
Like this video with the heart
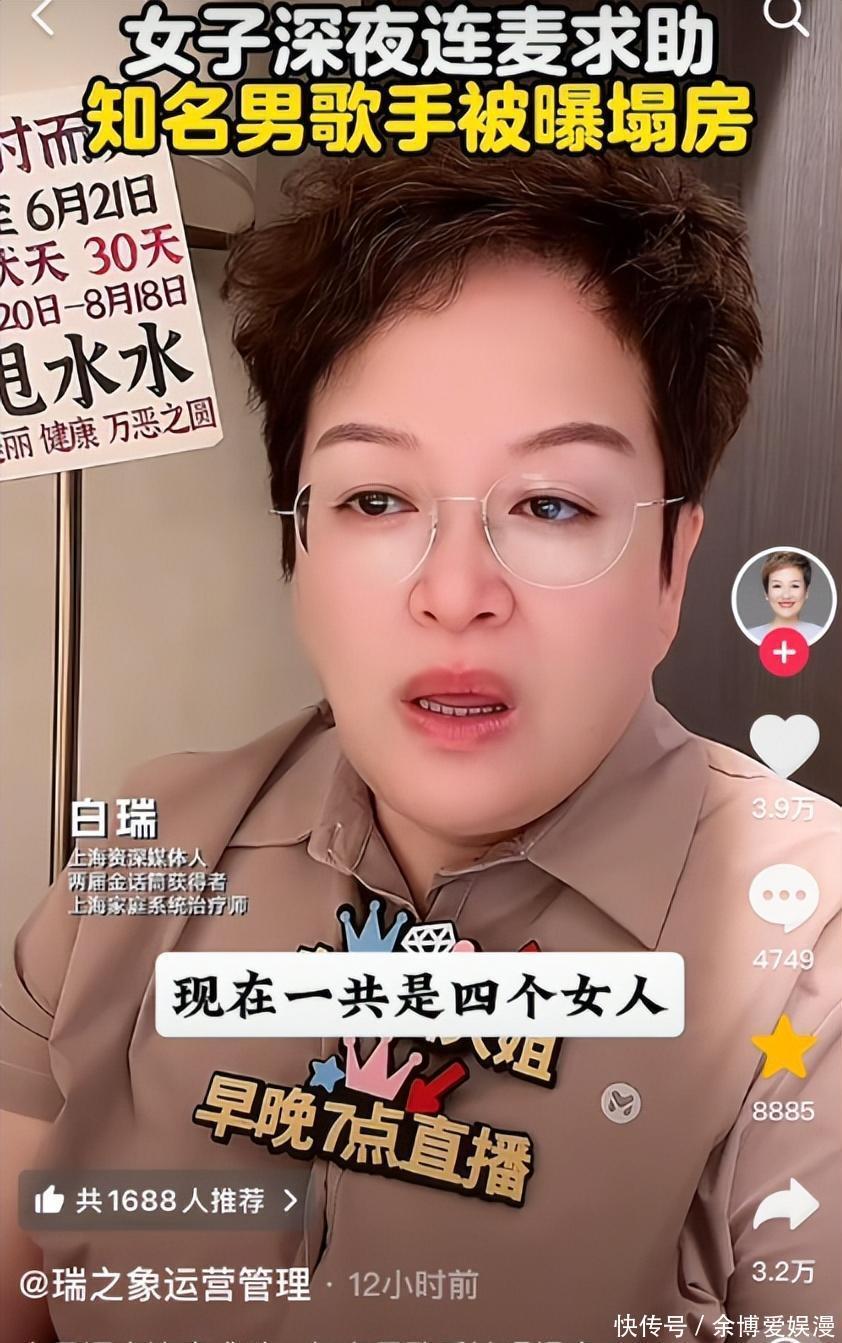[x=784, y=746]
